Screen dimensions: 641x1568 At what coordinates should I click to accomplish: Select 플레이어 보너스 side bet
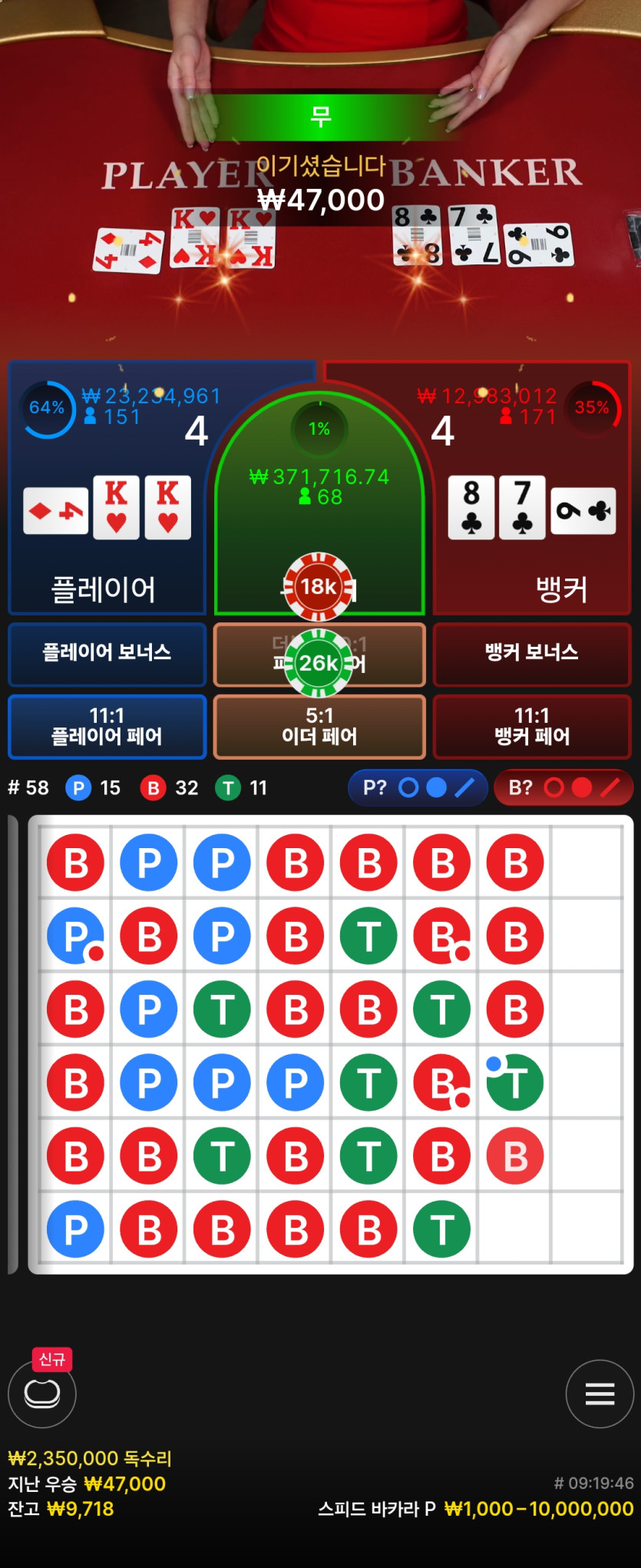(x=107, y=653)
